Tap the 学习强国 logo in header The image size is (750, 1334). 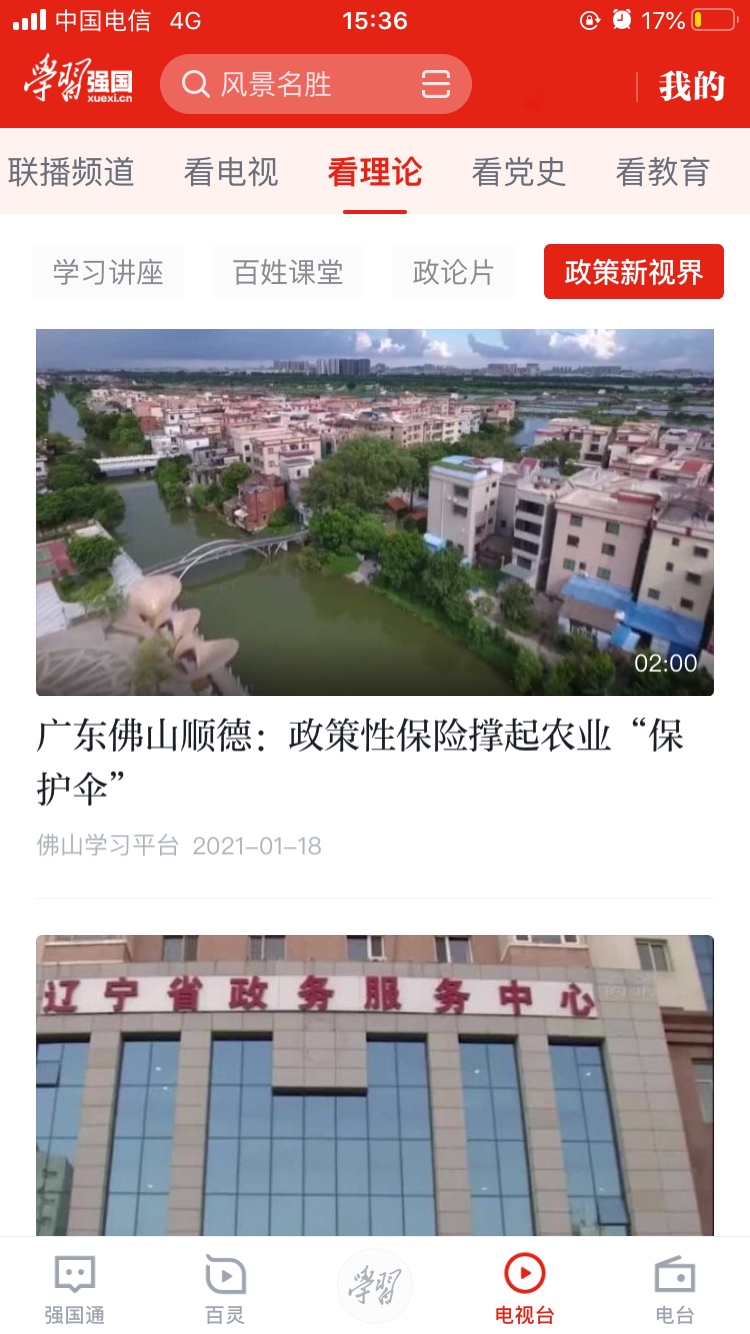pos(78,82)
